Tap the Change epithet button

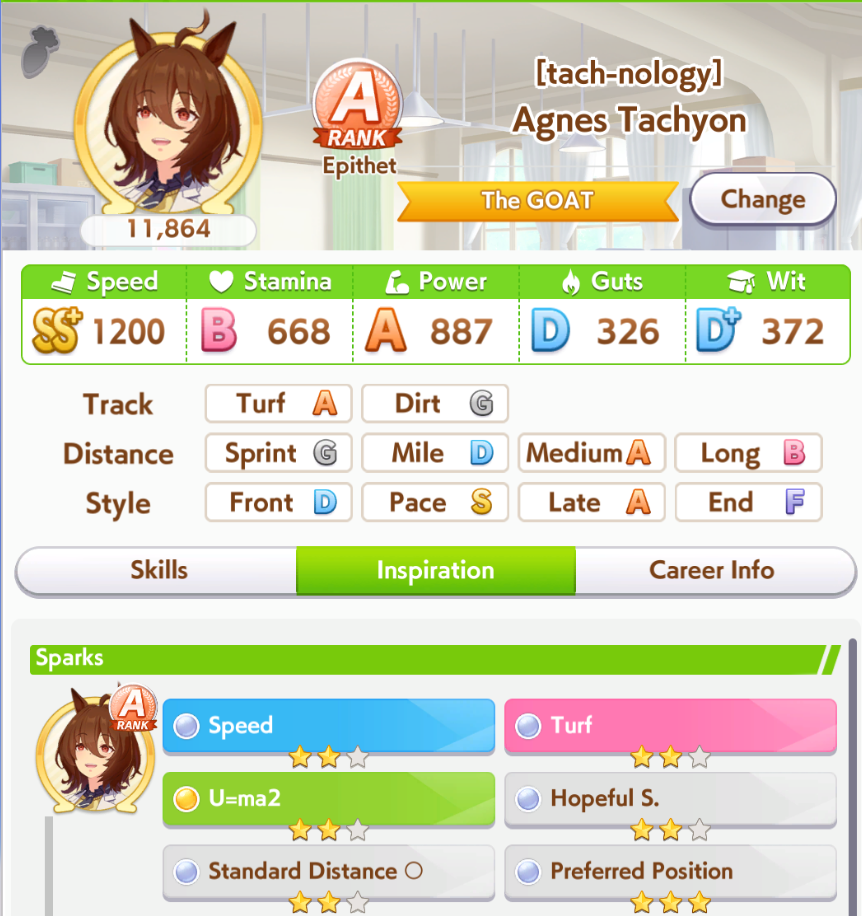click(762, 200)
